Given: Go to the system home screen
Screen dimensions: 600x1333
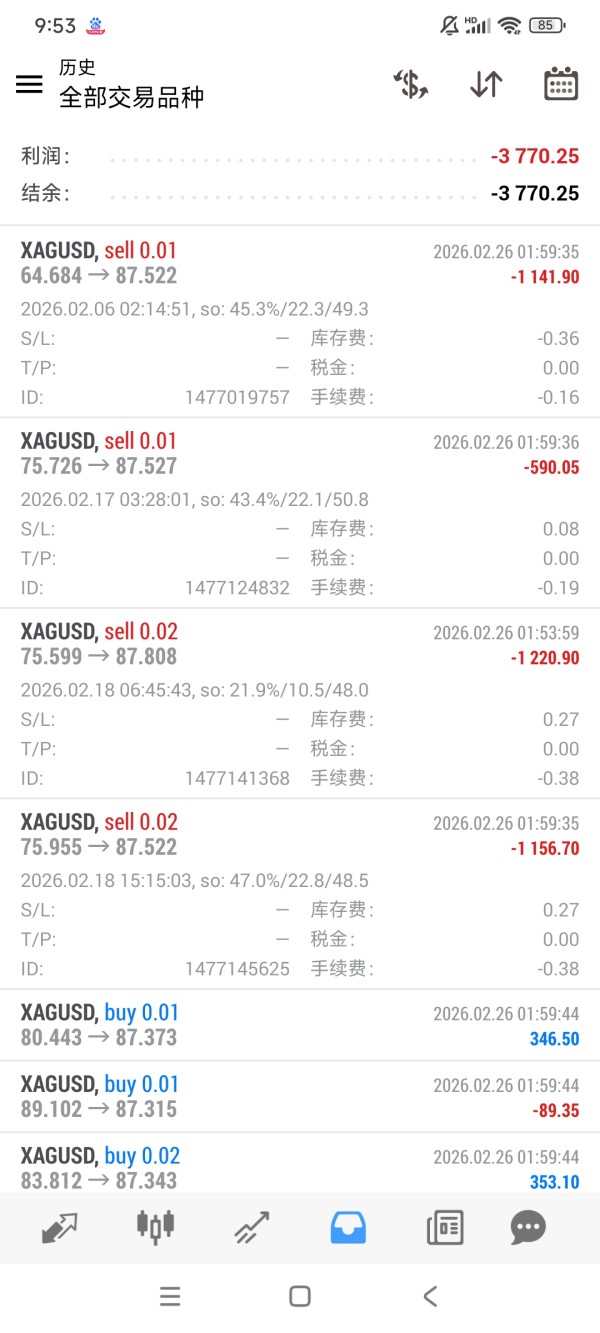Looking at the screenshot, I should click(300, 1297).
